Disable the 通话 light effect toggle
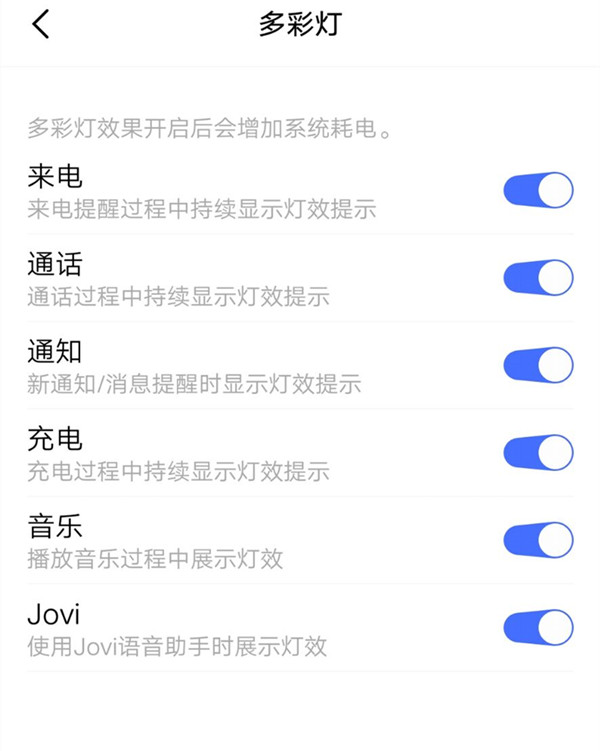The height and width of the screenshot is (751, 600). click(538, 277)
